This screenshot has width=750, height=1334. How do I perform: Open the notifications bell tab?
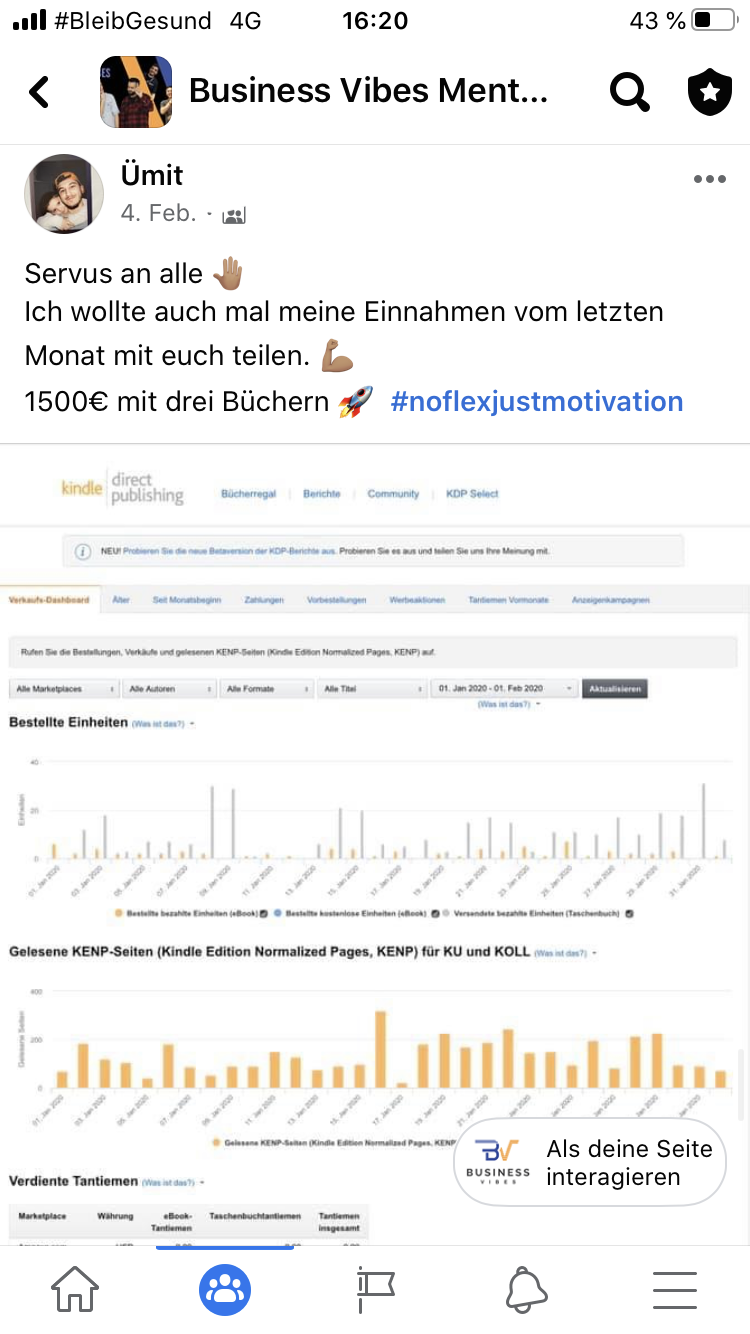(x=526, y=1290)
